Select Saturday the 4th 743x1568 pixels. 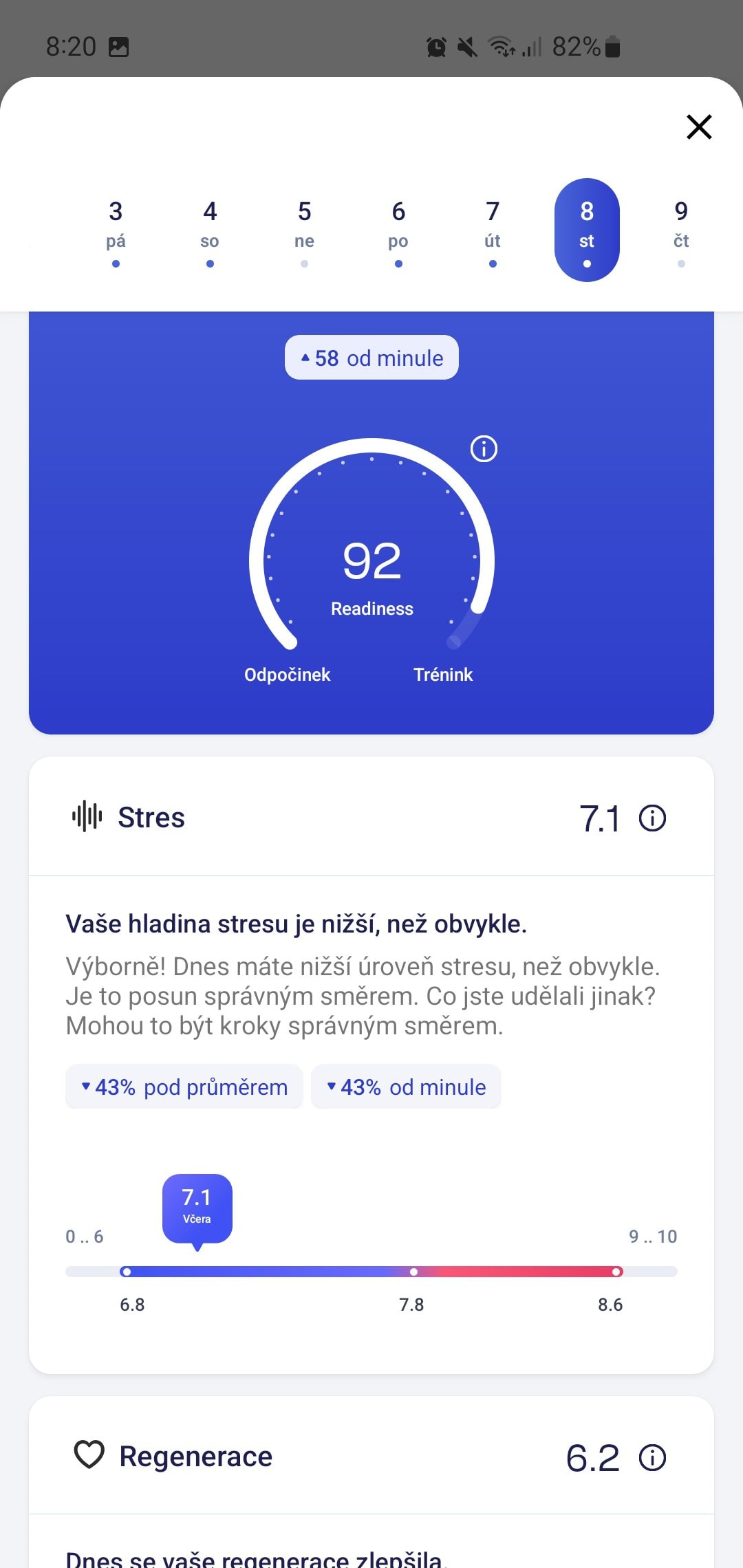pyautogui.click(x=210, y=230)
